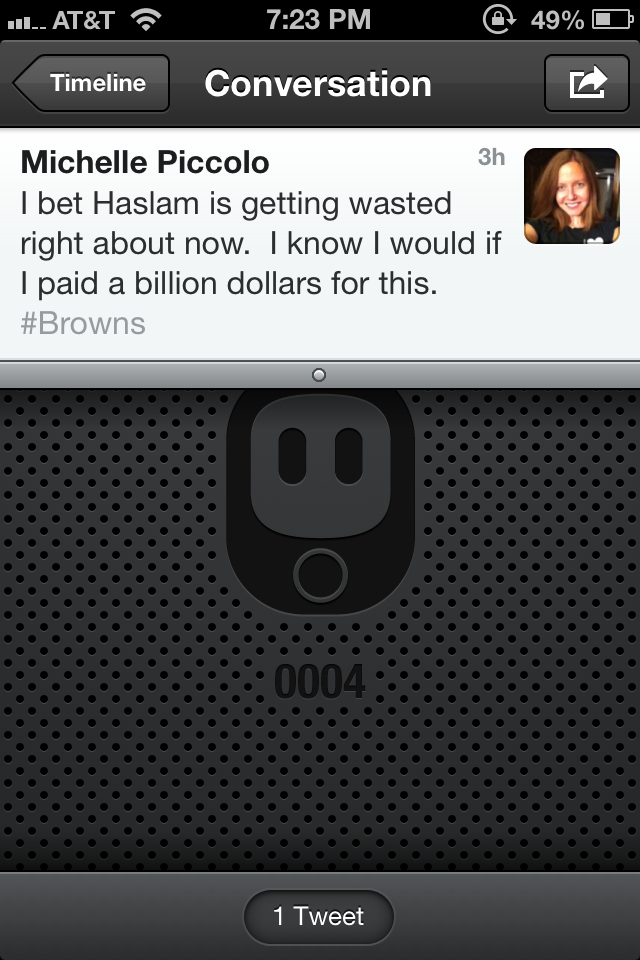Open the share action icon

(x=587, y=84)
